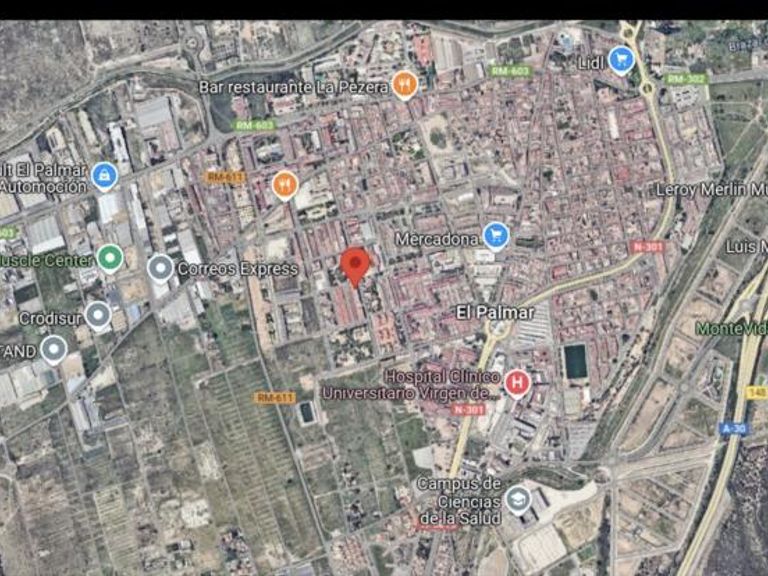This screenshot has width=768, height=576.
Task: Open the El Palmar Automoción marker
Action: click(x=105, y=176)
